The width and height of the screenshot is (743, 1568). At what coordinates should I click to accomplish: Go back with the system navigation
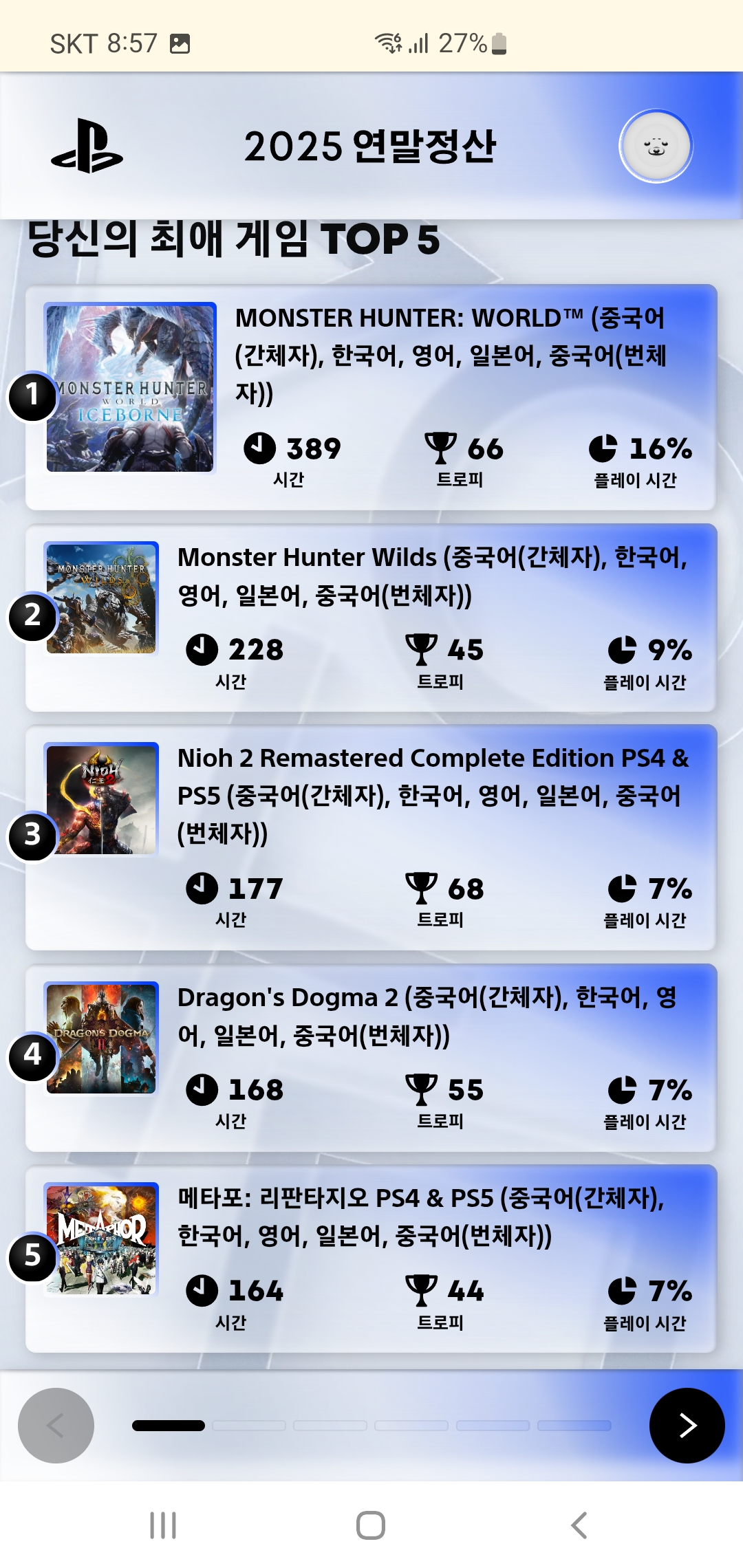(579, 1525)
